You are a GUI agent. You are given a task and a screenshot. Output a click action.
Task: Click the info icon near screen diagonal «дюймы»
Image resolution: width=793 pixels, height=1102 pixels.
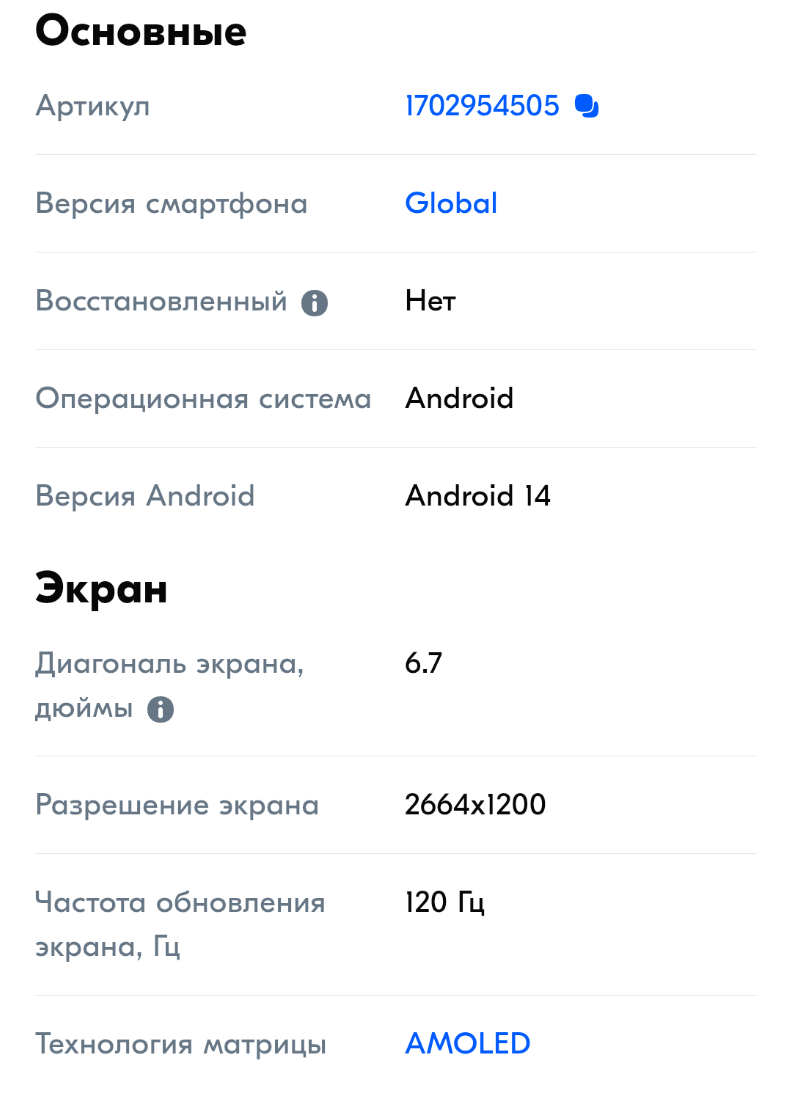[x=160, y=710]
